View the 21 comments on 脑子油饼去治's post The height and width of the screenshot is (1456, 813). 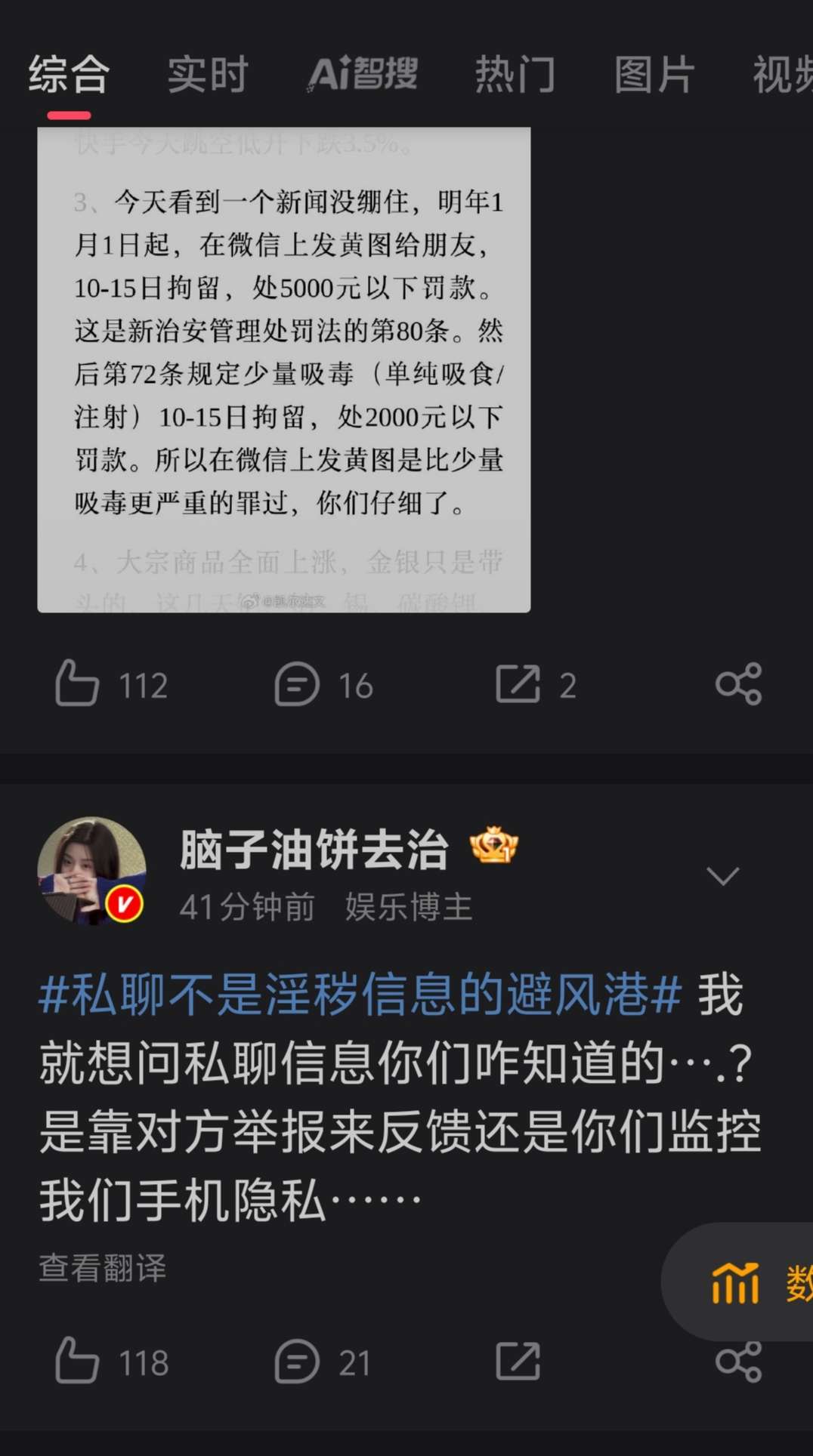[297, 1361]
